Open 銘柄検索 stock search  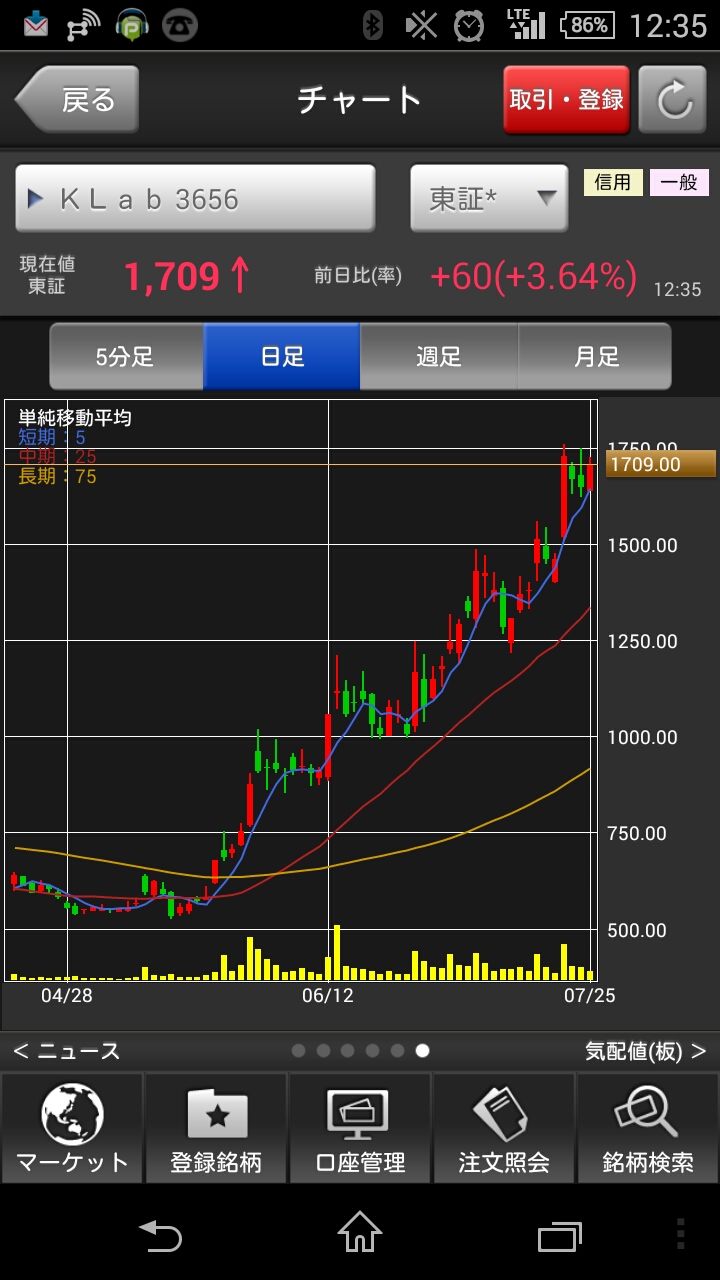(x=648, y=1128)
